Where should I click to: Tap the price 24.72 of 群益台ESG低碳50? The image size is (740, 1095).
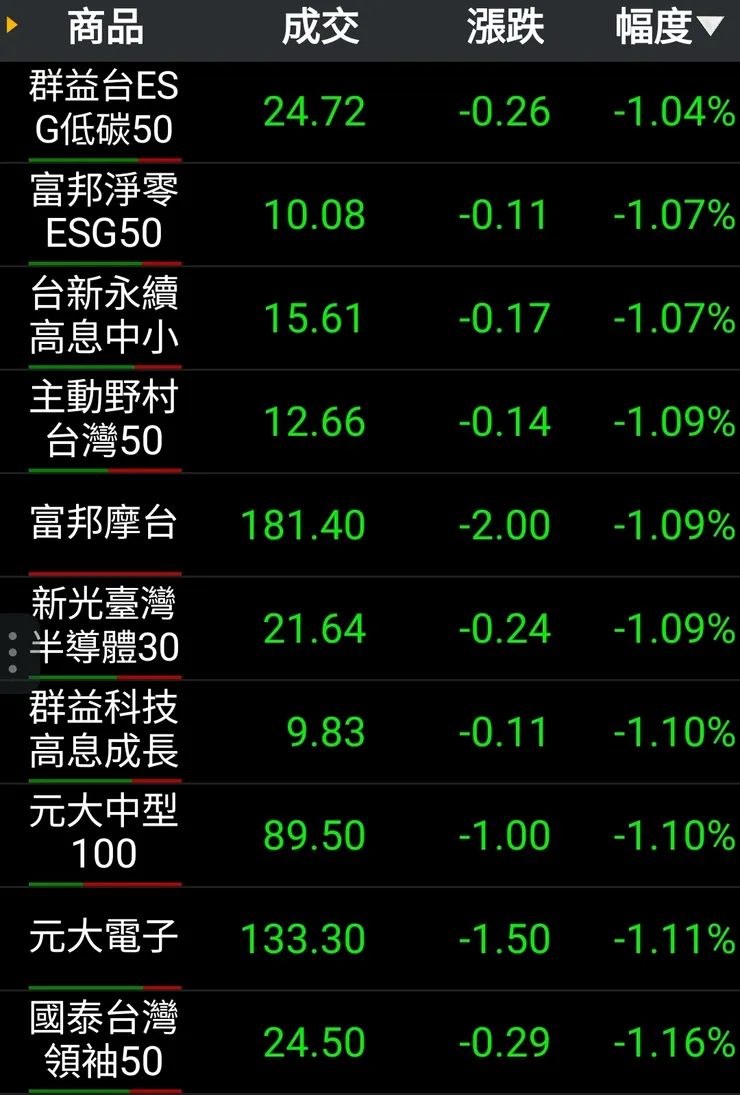point(316,112)
